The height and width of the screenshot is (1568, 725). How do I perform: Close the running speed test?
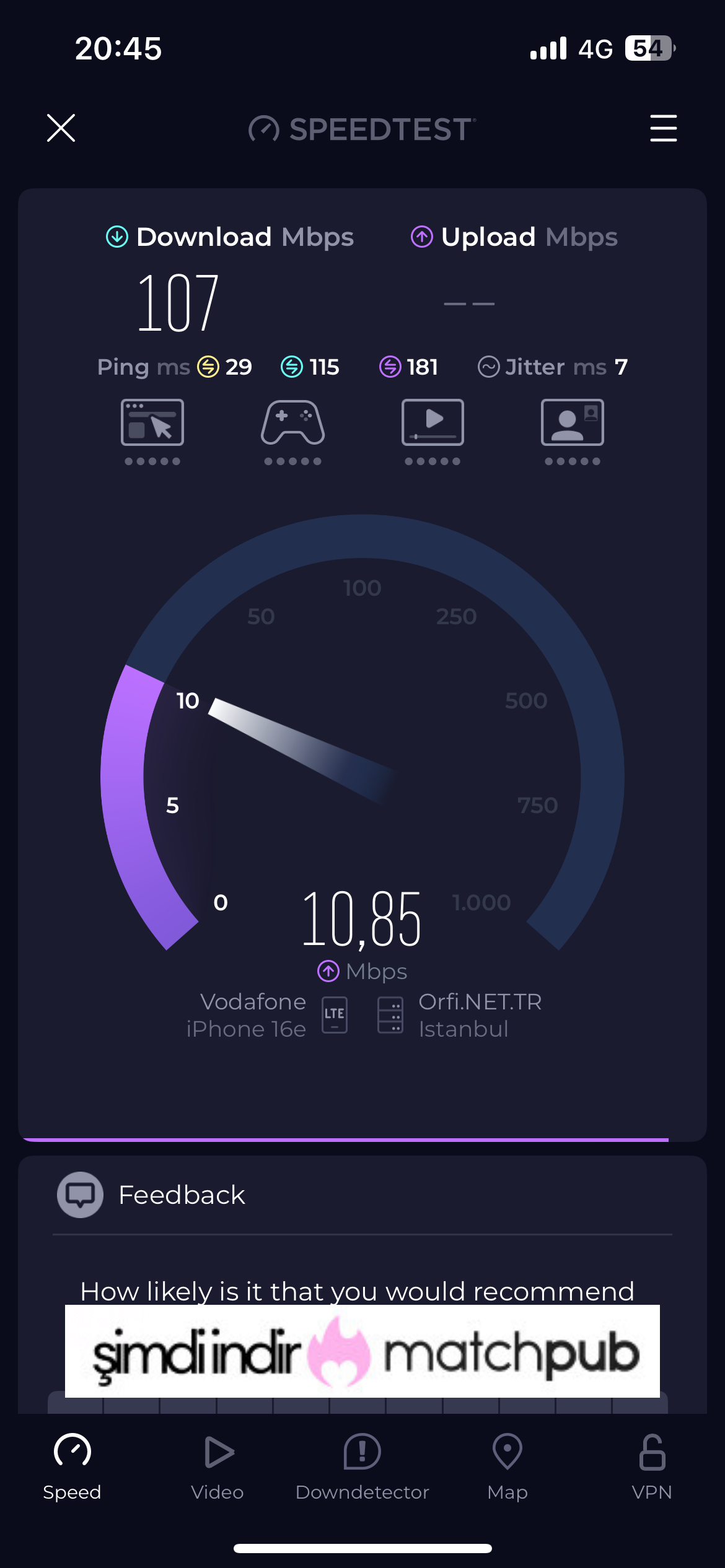(61, 128)
